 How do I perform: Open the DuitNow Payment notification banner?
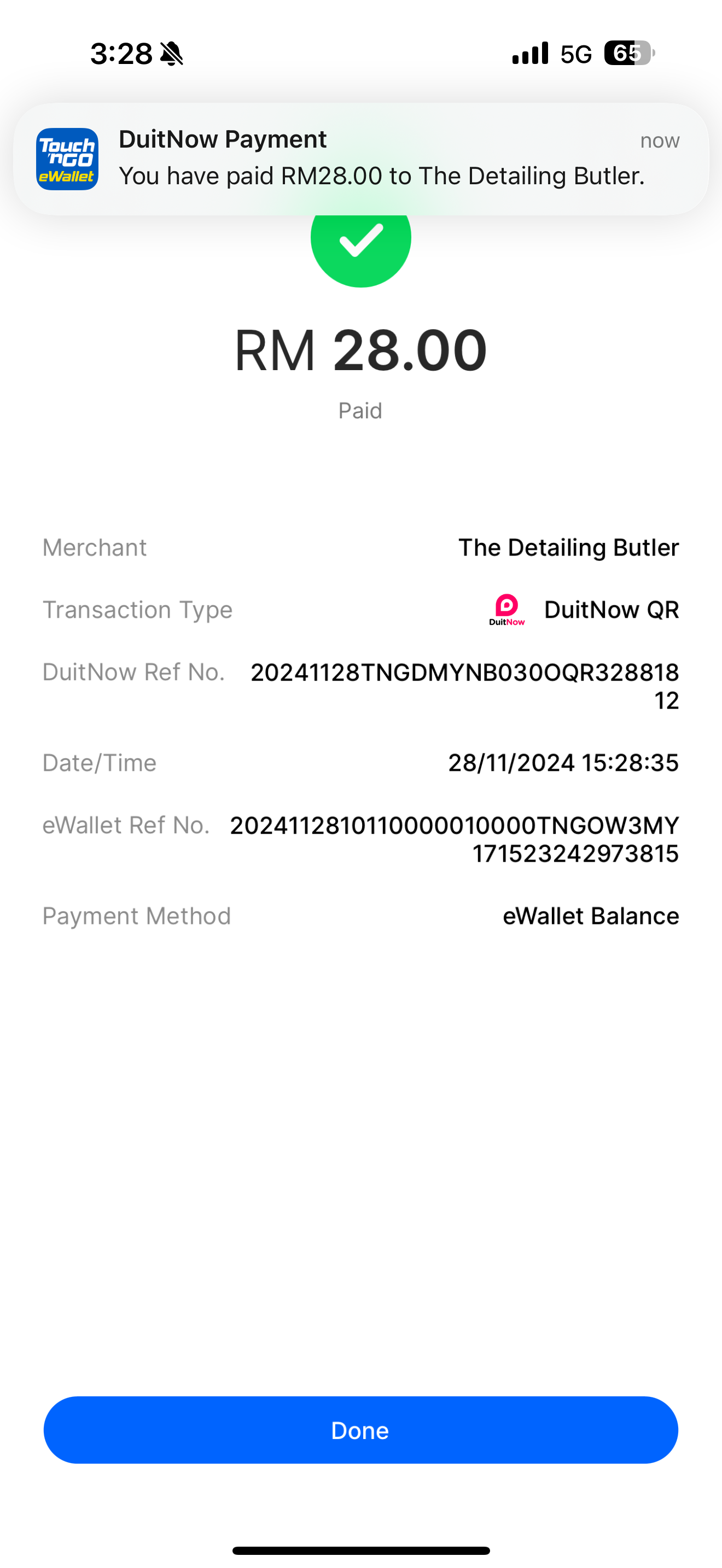pyautogui.click(x=360, y=158)
